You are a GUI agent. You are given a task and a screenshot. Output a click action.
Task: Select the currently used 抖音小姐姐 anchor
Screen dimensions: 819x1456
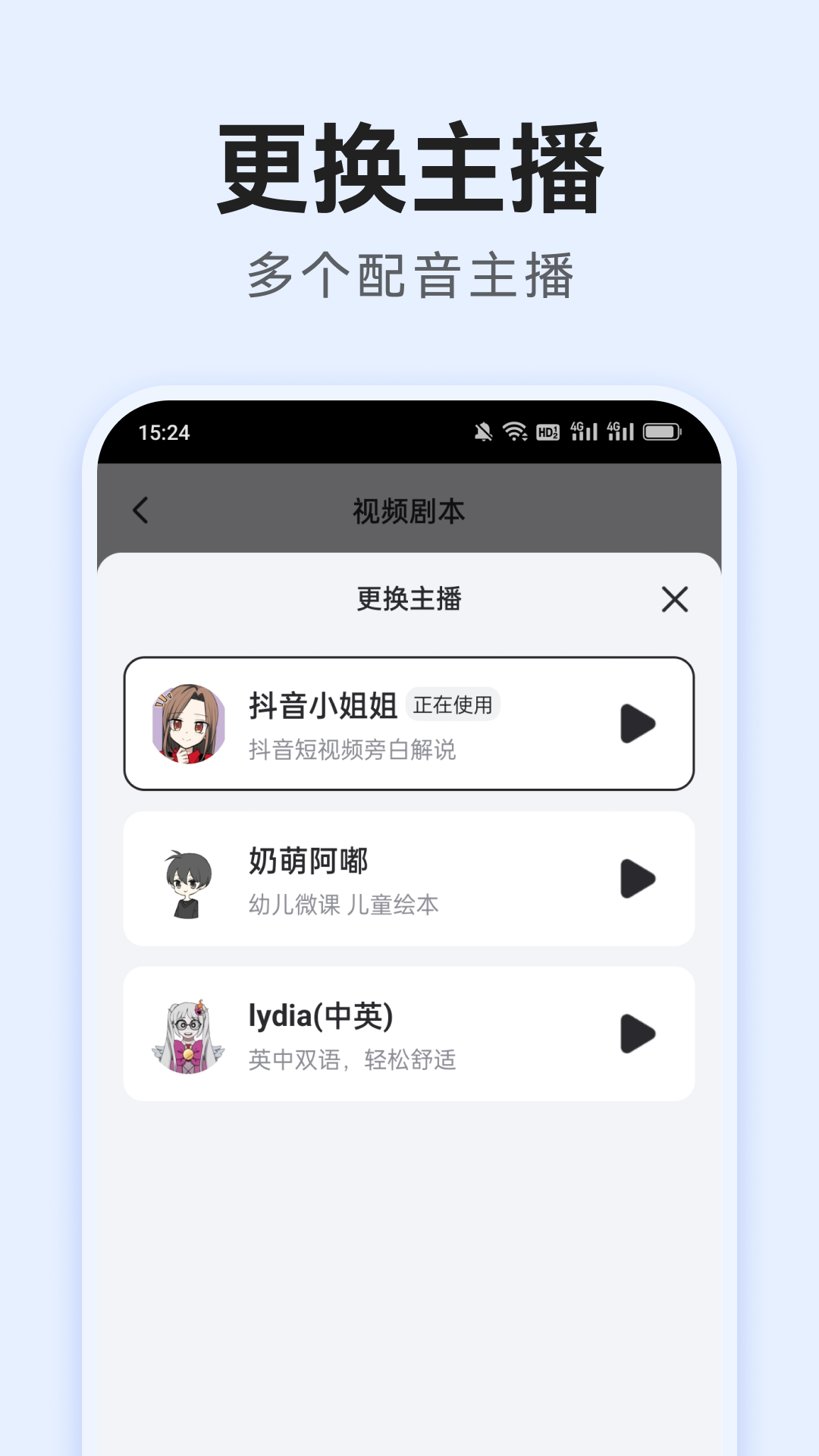tap(409, 723)
